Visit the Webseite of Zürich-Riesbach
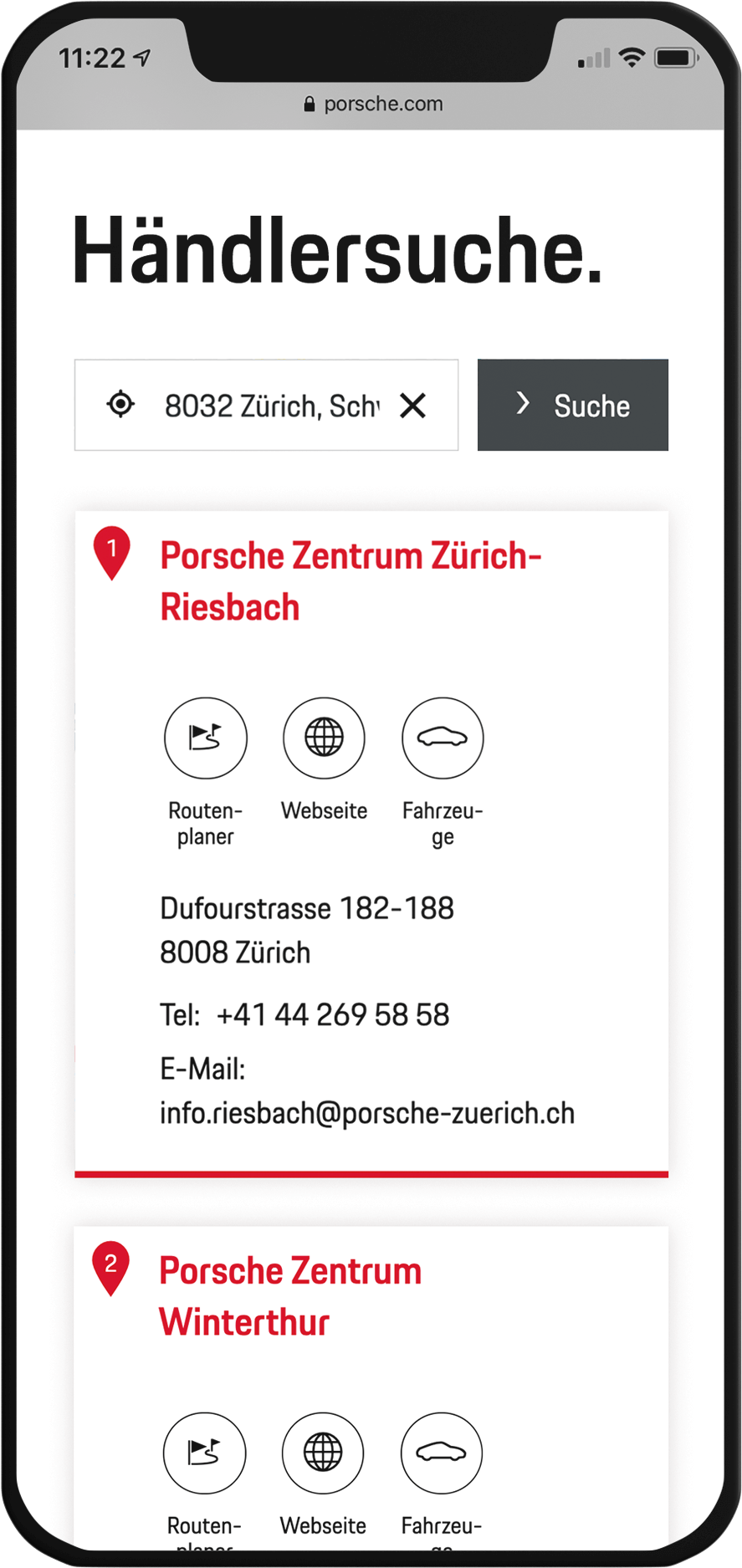 tap(324, 738)
